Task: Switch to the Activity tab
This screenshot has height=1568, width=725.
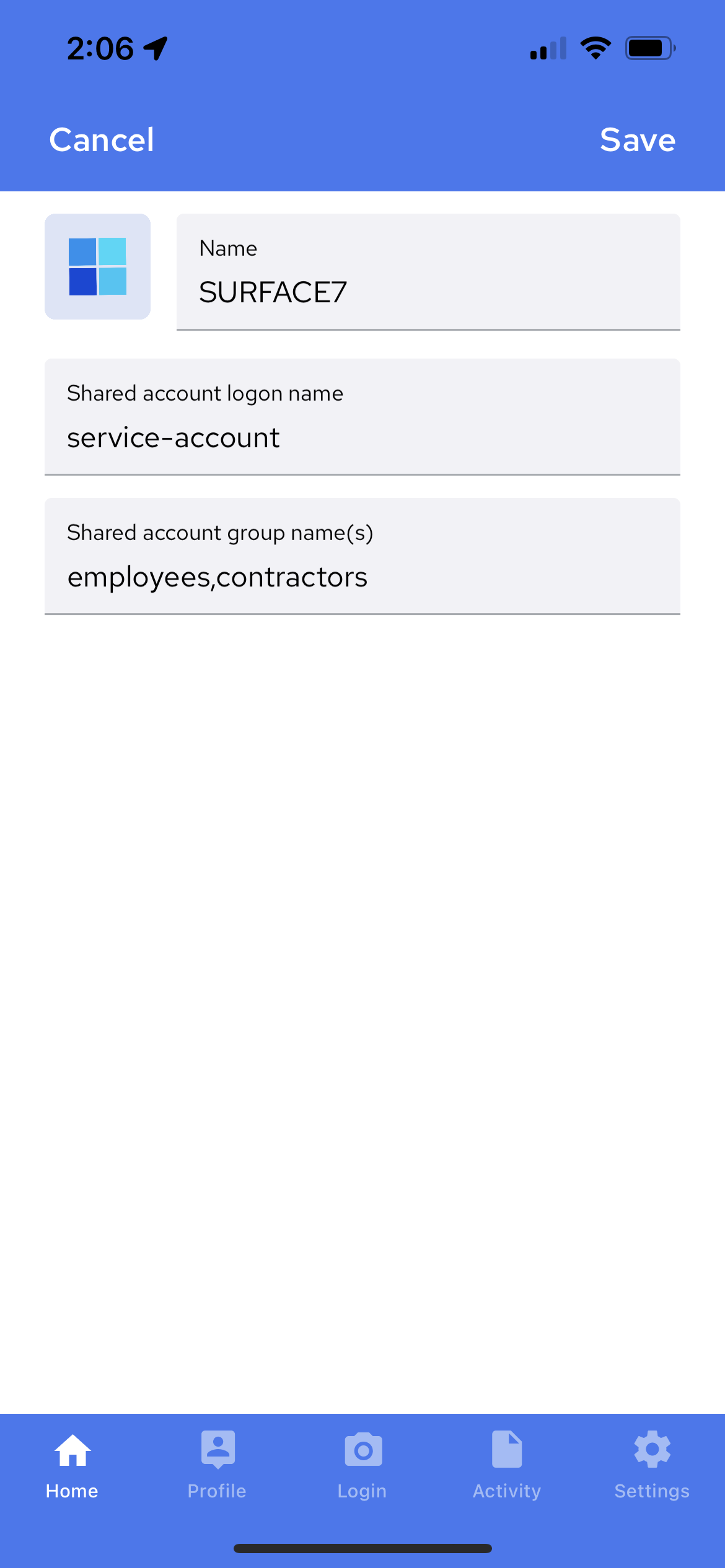Action: pyautogui.click(x=507, y=1465)
